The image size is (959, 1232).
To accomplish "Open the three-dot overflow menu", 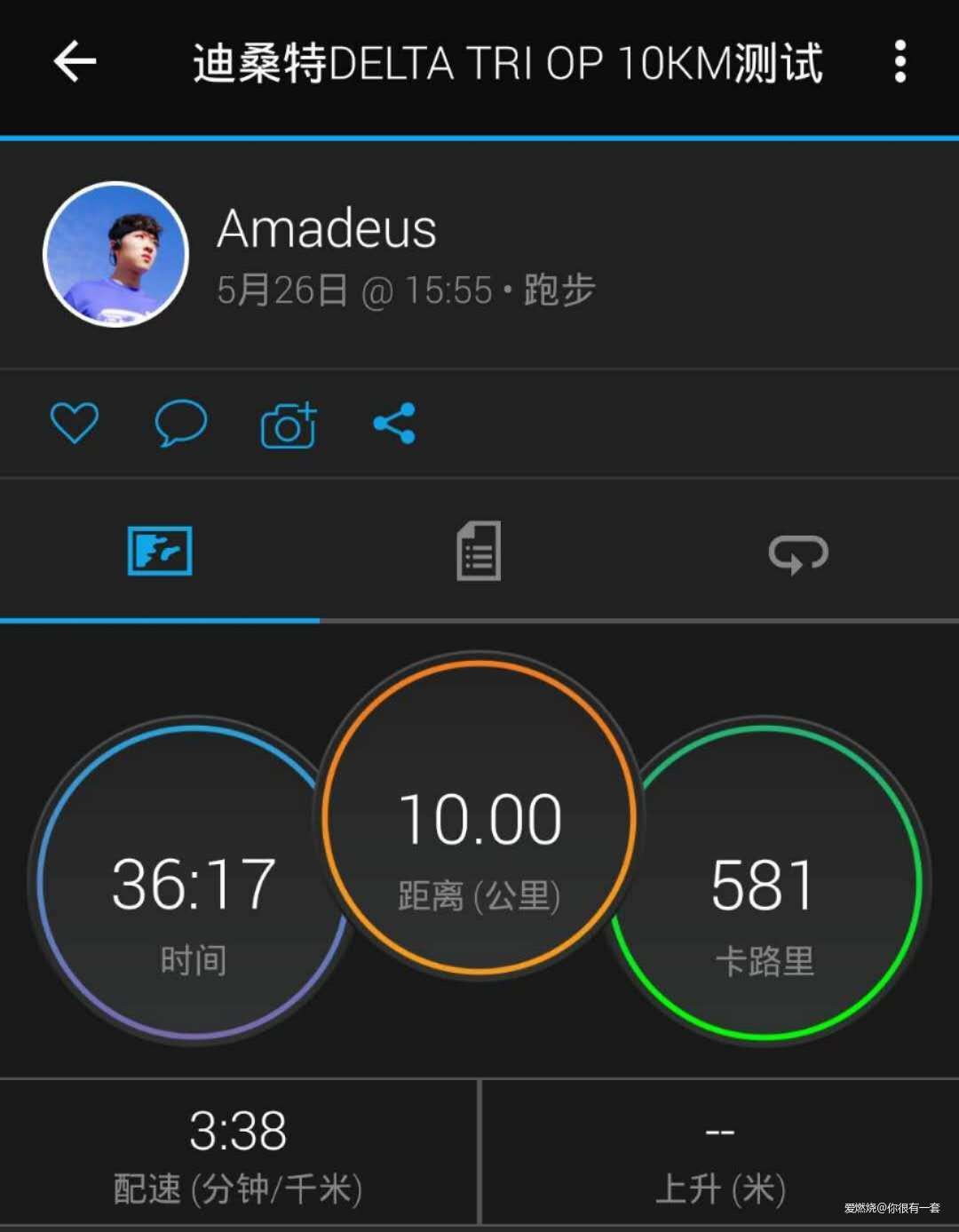I will (x=900, y=62).
